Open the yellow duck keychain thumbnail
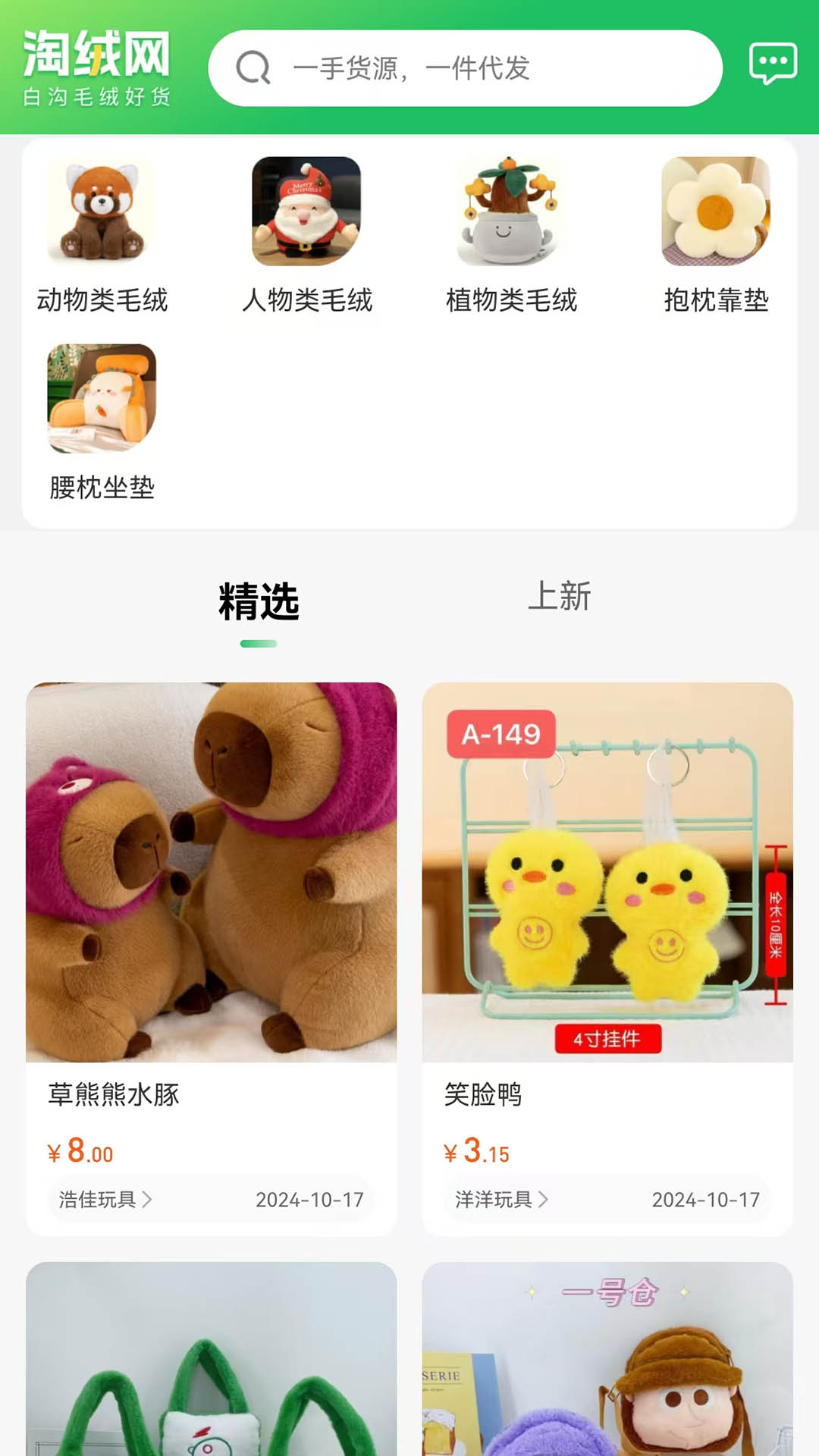The image size is (819, 1456). [x=609, y=872]
